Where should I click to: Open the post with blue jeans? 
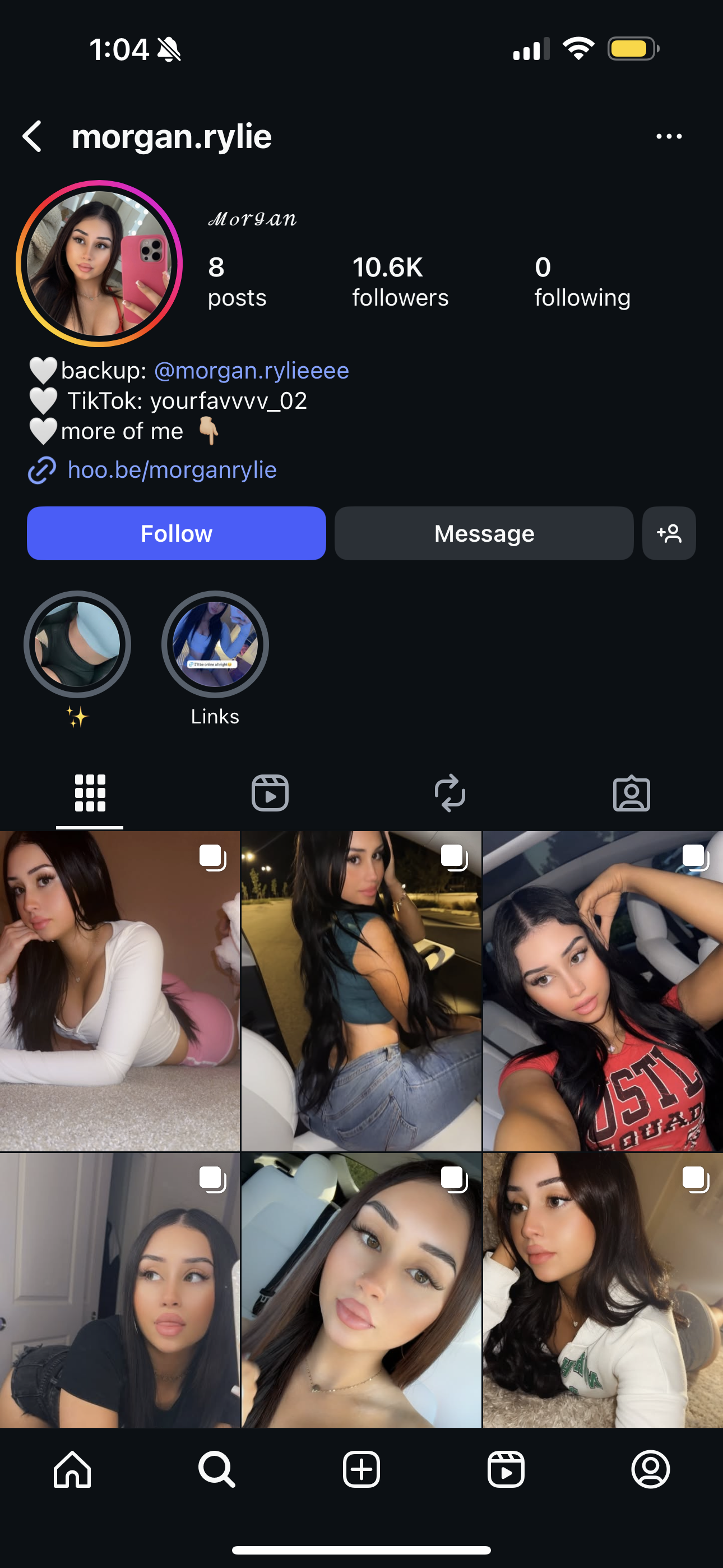361,991
